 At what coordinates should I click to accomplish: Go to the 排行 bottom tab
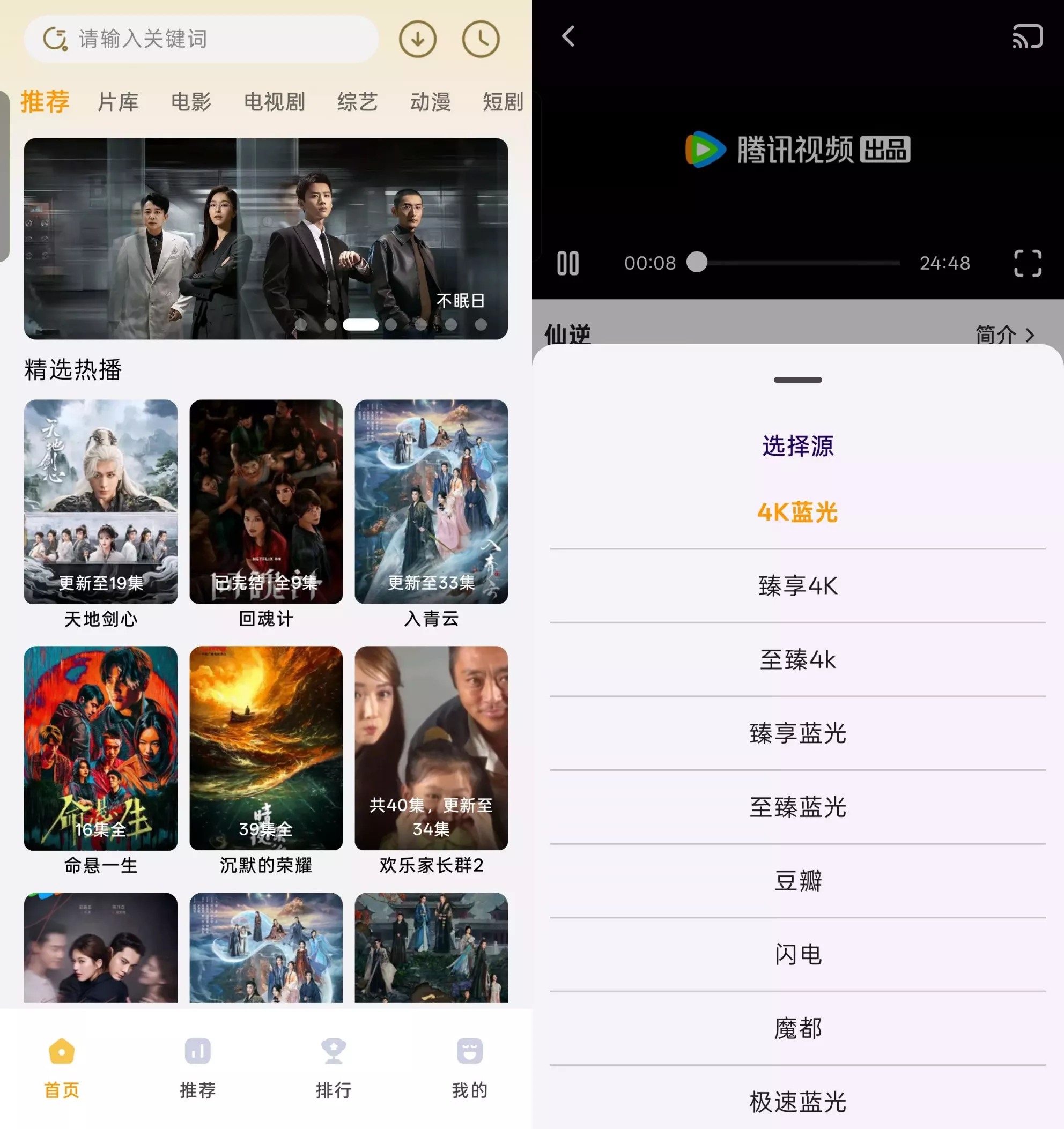[334, 1067]
